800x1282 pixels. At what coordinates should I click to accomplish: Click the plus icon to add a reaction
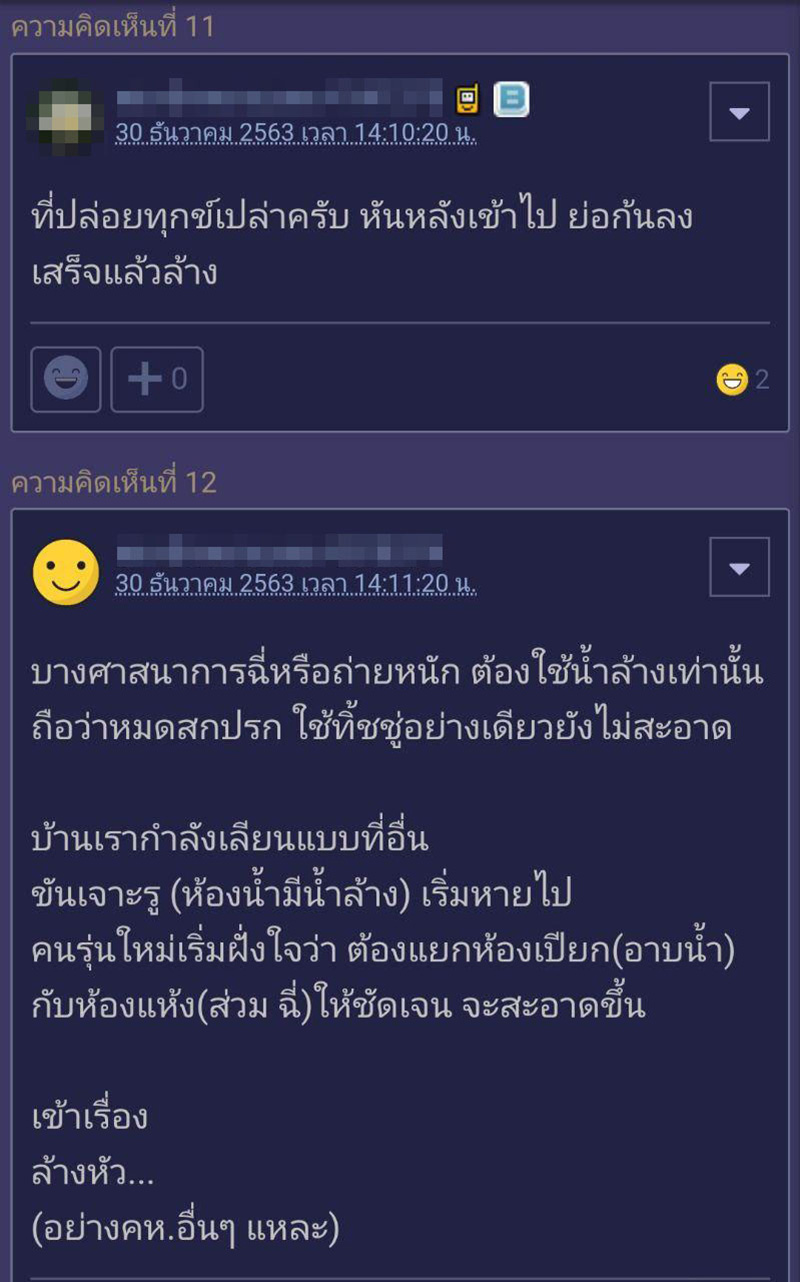[145, 380]
